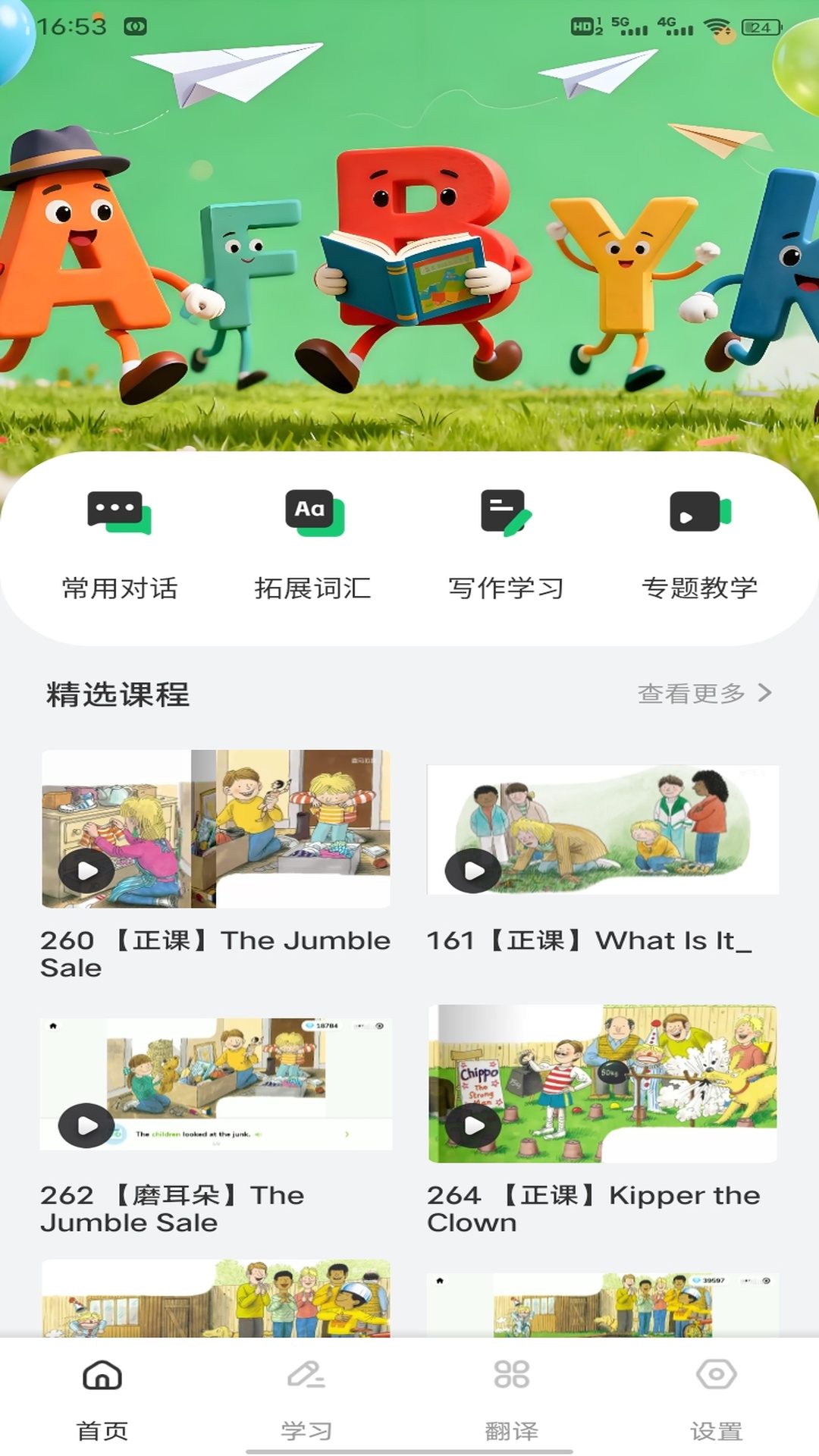Viewport: 819px width, 1456px height.
Task: Open the Kipper the Clown course thumbnail
Action: tap(603, 1084)
